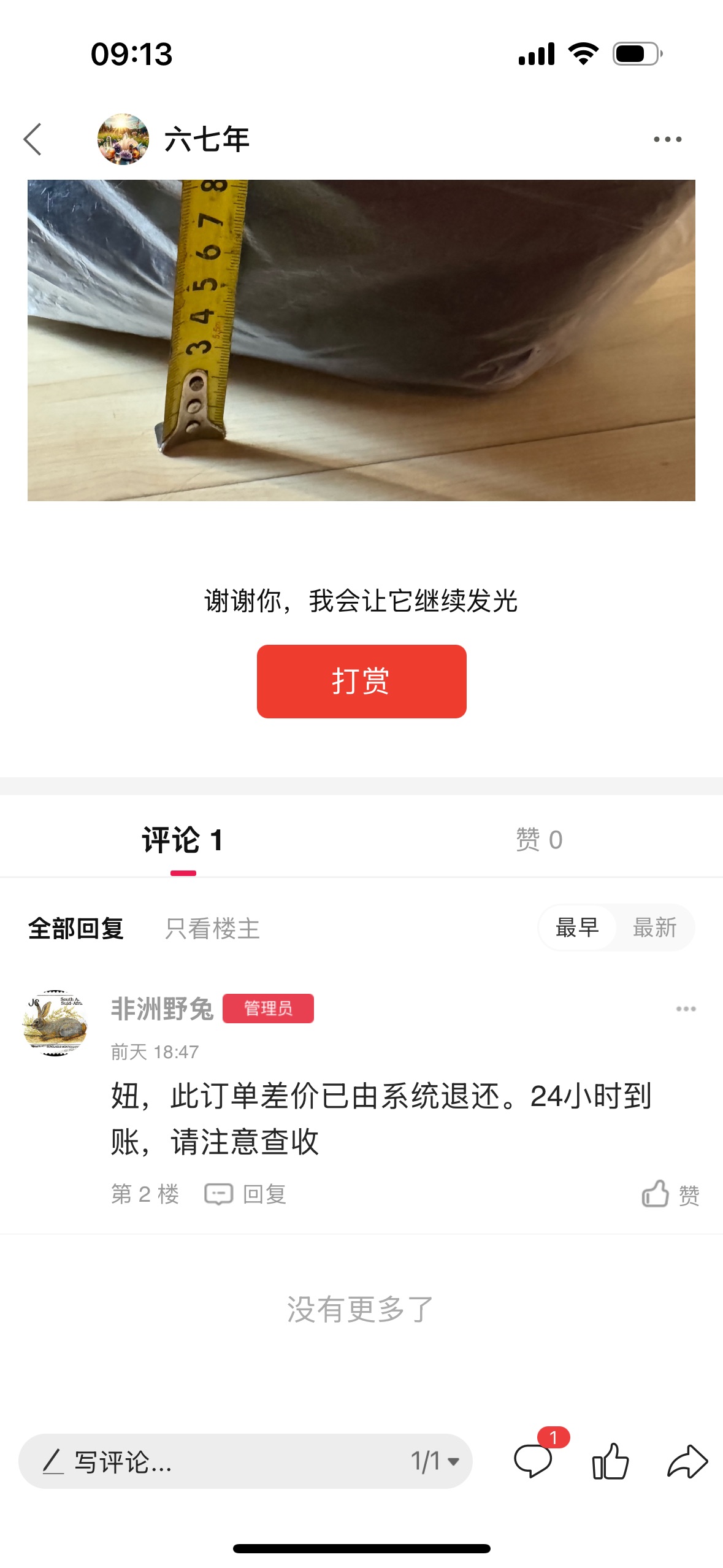Share this post
This screenshot has height=1568, width=723.
click(687, 1461)
